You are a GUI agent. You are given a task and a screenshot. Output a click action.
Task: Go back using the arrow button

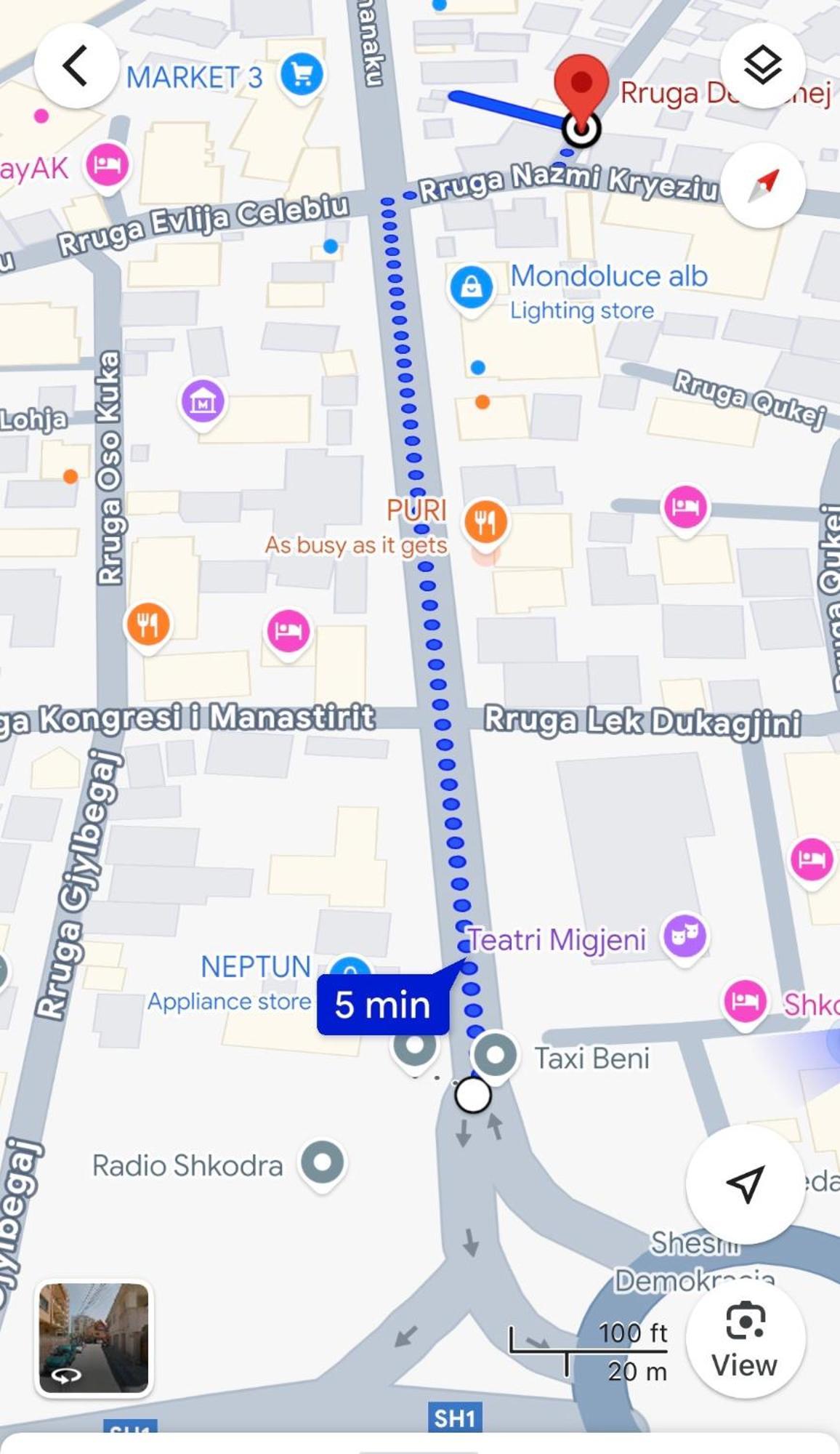76,66
